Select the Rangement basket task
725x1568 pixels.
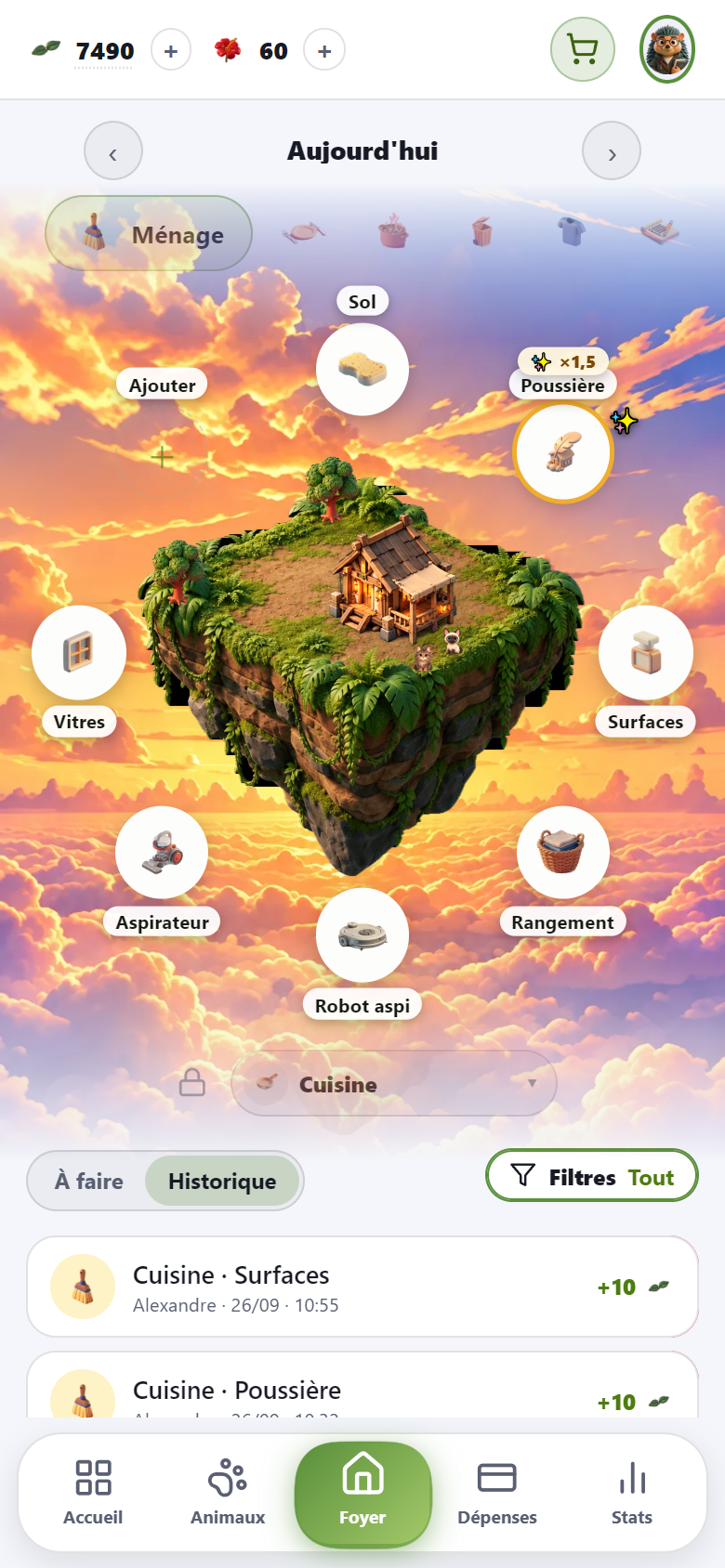[563, 853]
